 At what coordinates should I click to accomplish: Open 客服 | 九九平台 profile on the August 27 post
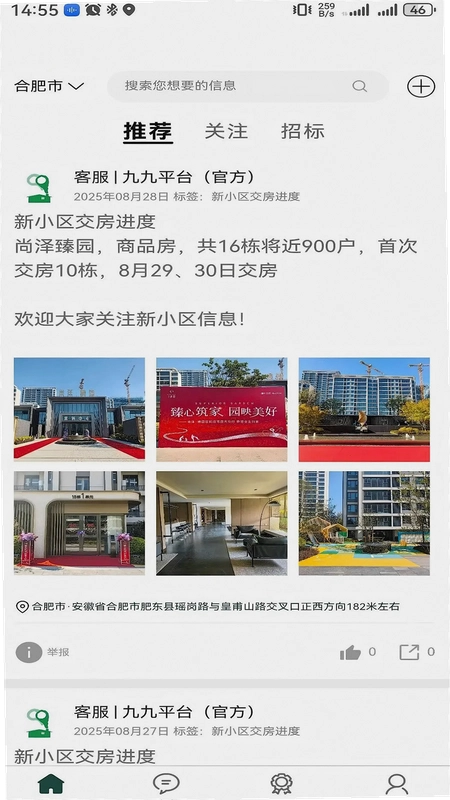tap(164, 711)
